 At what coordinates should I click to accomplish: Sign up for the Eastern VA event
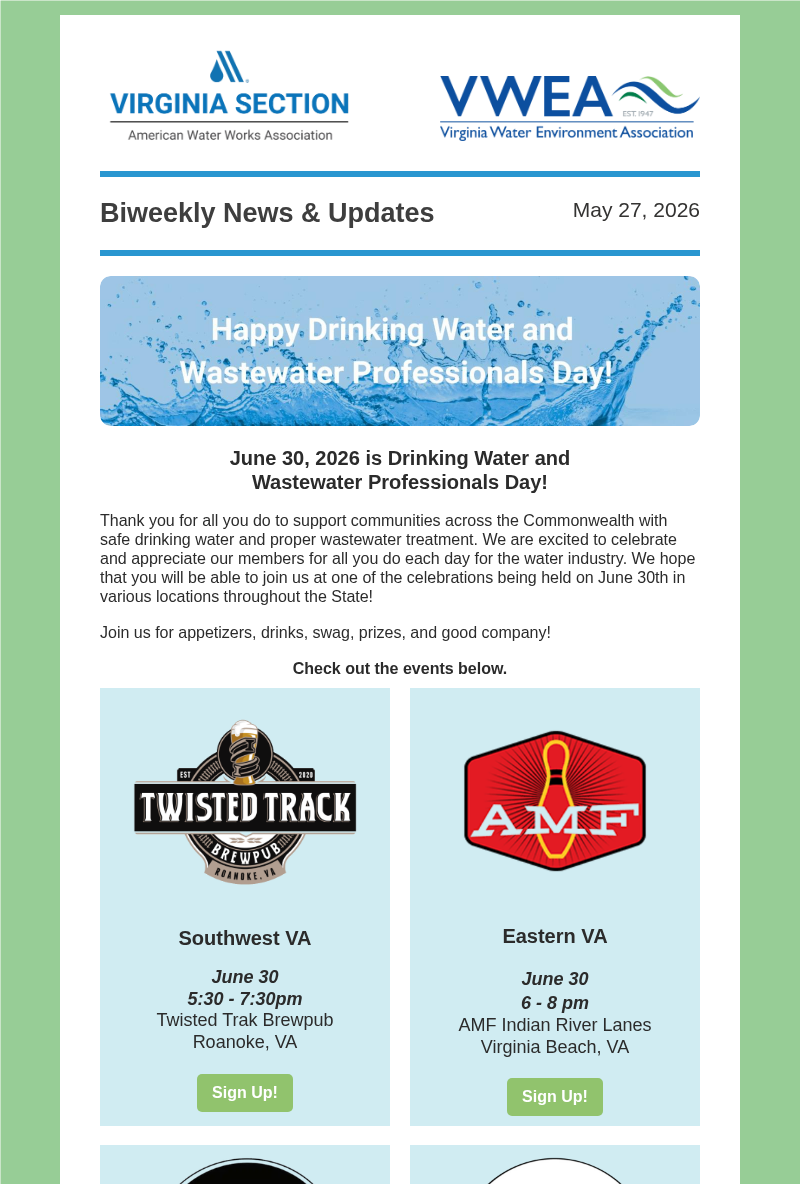pyautogui.click(x=554, y=1096)
